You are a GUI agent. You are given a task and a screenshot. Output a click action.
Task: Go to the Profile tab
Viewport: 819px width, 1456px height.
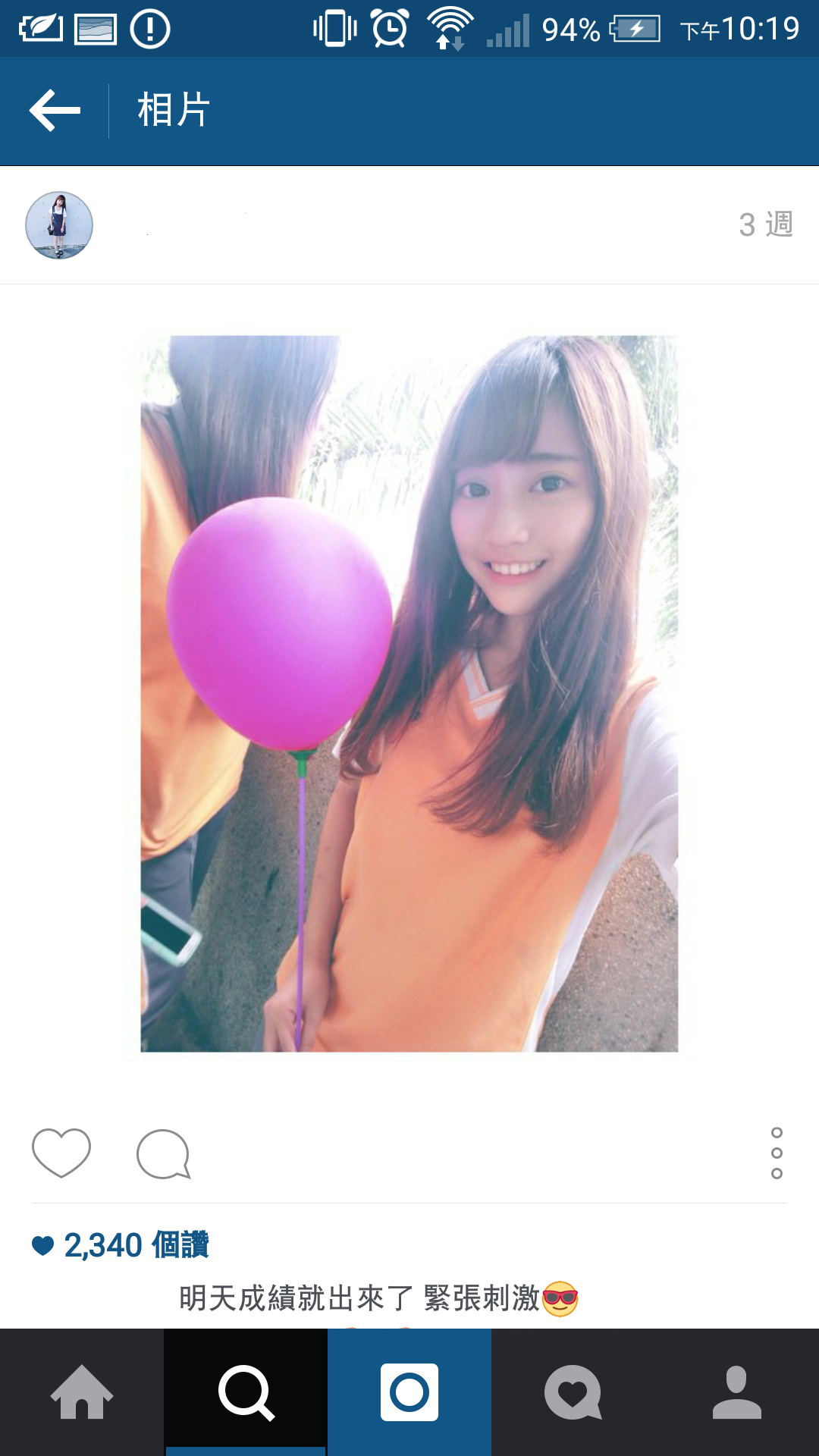[737, 1392]
